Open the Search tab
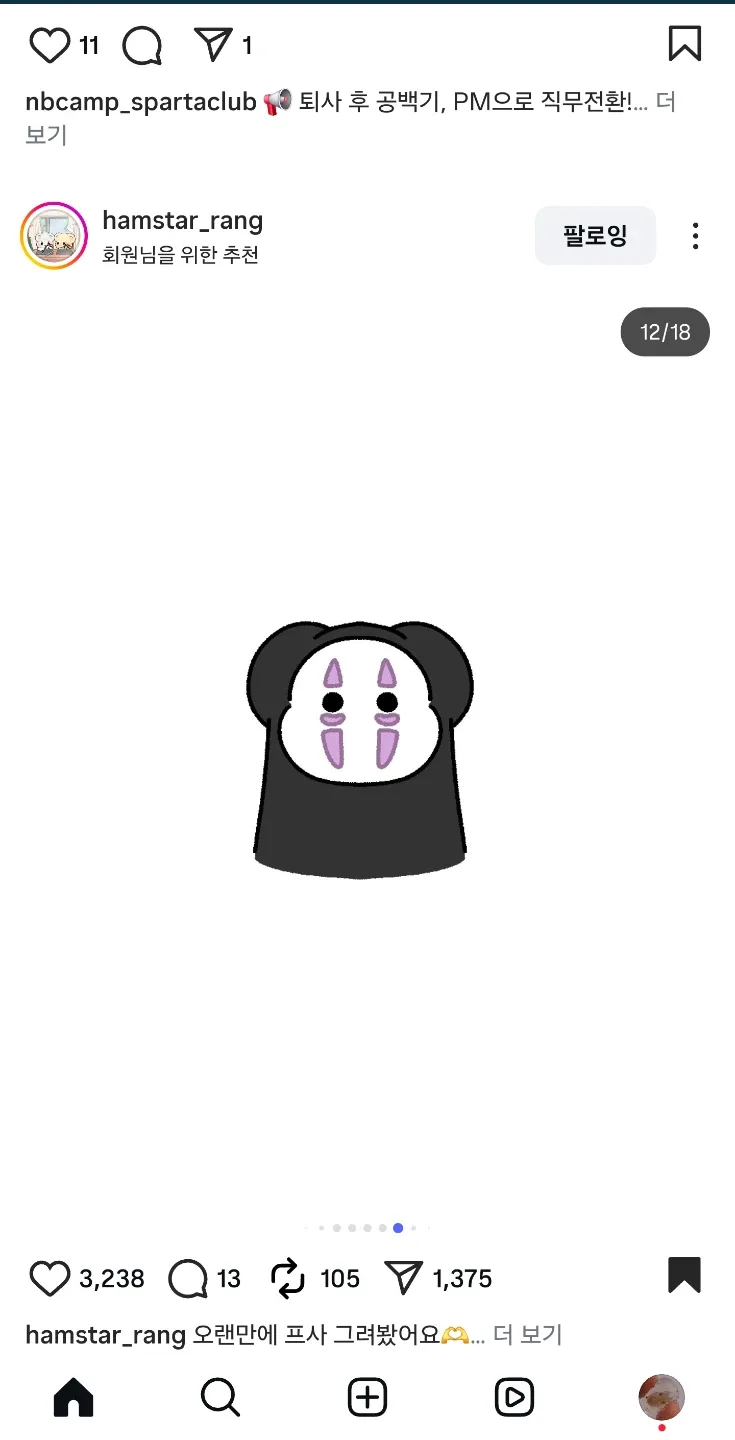Viewport: 735px width, 1440px height. (220, 1397)
